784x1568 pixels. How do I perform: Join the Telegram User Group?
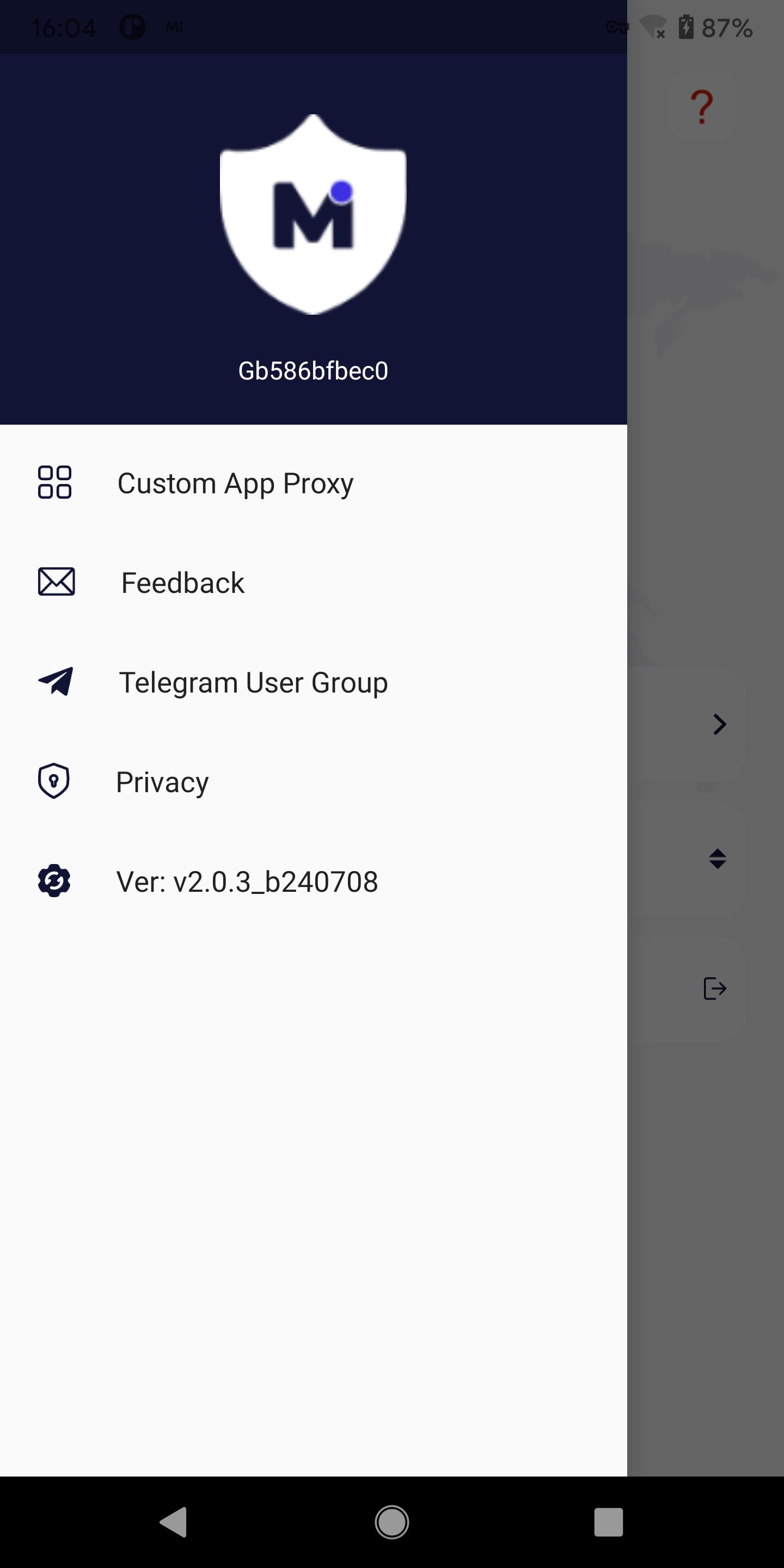[314, 682]
